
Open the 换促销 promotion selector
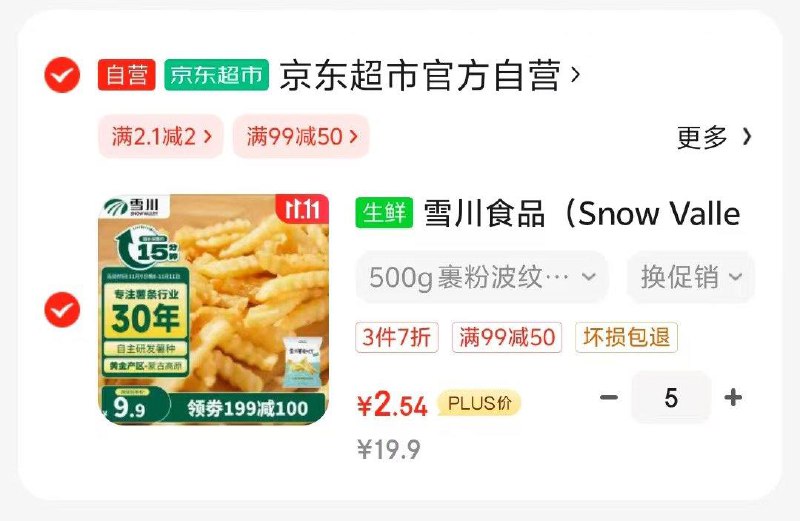[691, 277]
